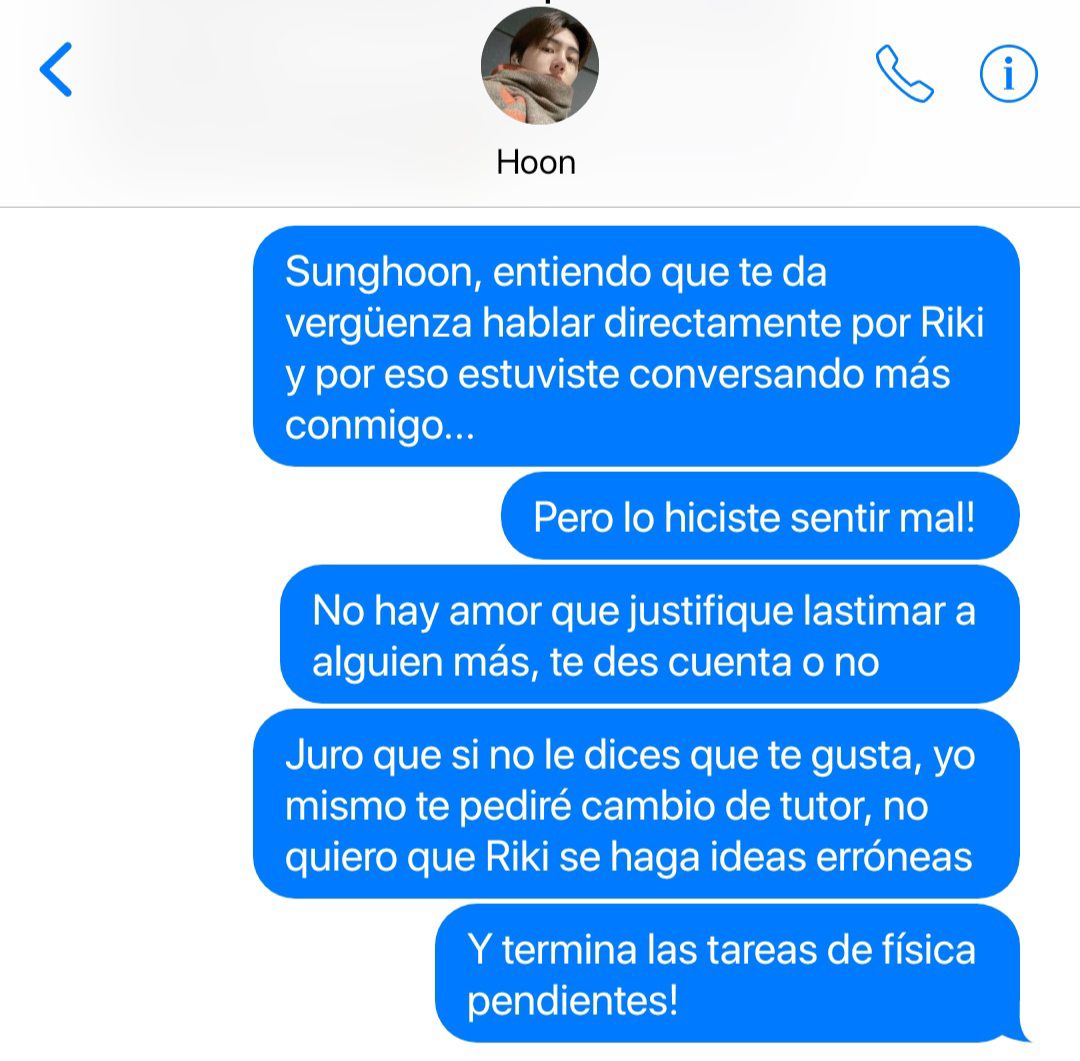The image size is (1080, 1061).
Task: Start a phone call with Hoon
Action: (904, 74)
